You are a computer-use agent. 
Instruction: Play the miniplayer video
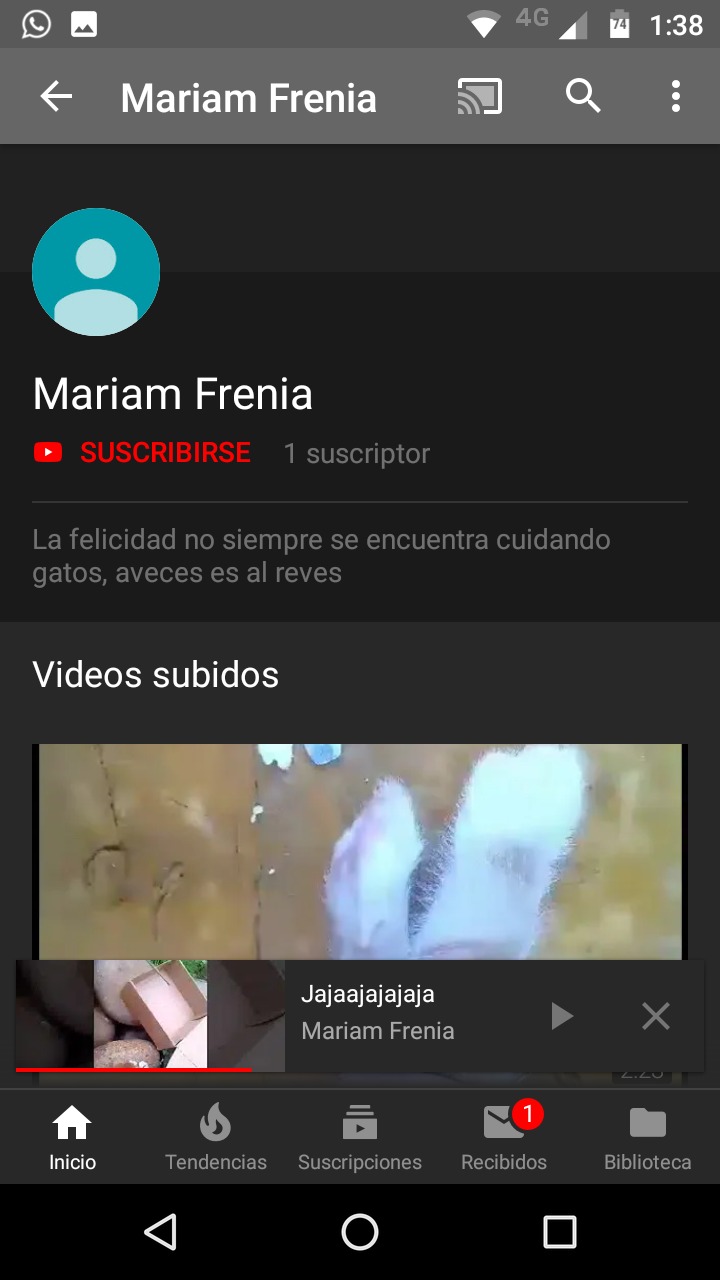[x=562, y=1017]
